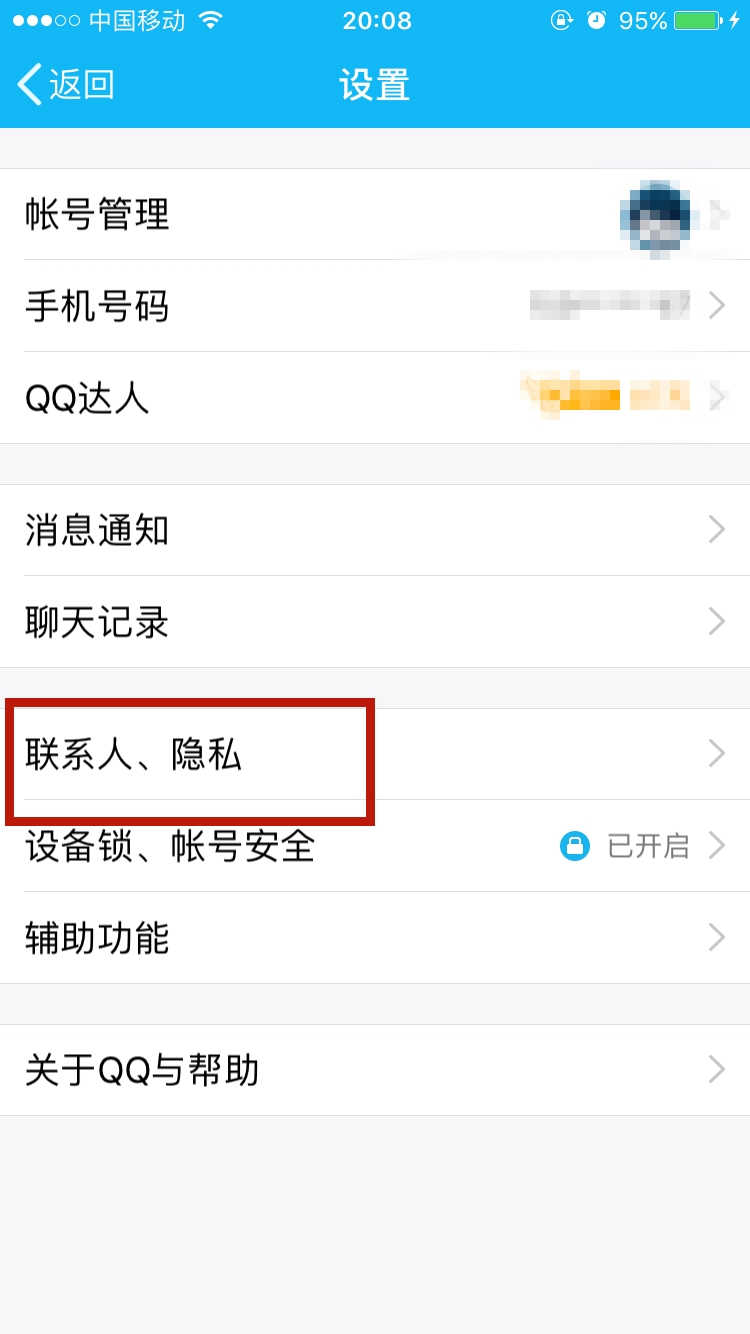Open the QQ达人 row

(375, 398)
